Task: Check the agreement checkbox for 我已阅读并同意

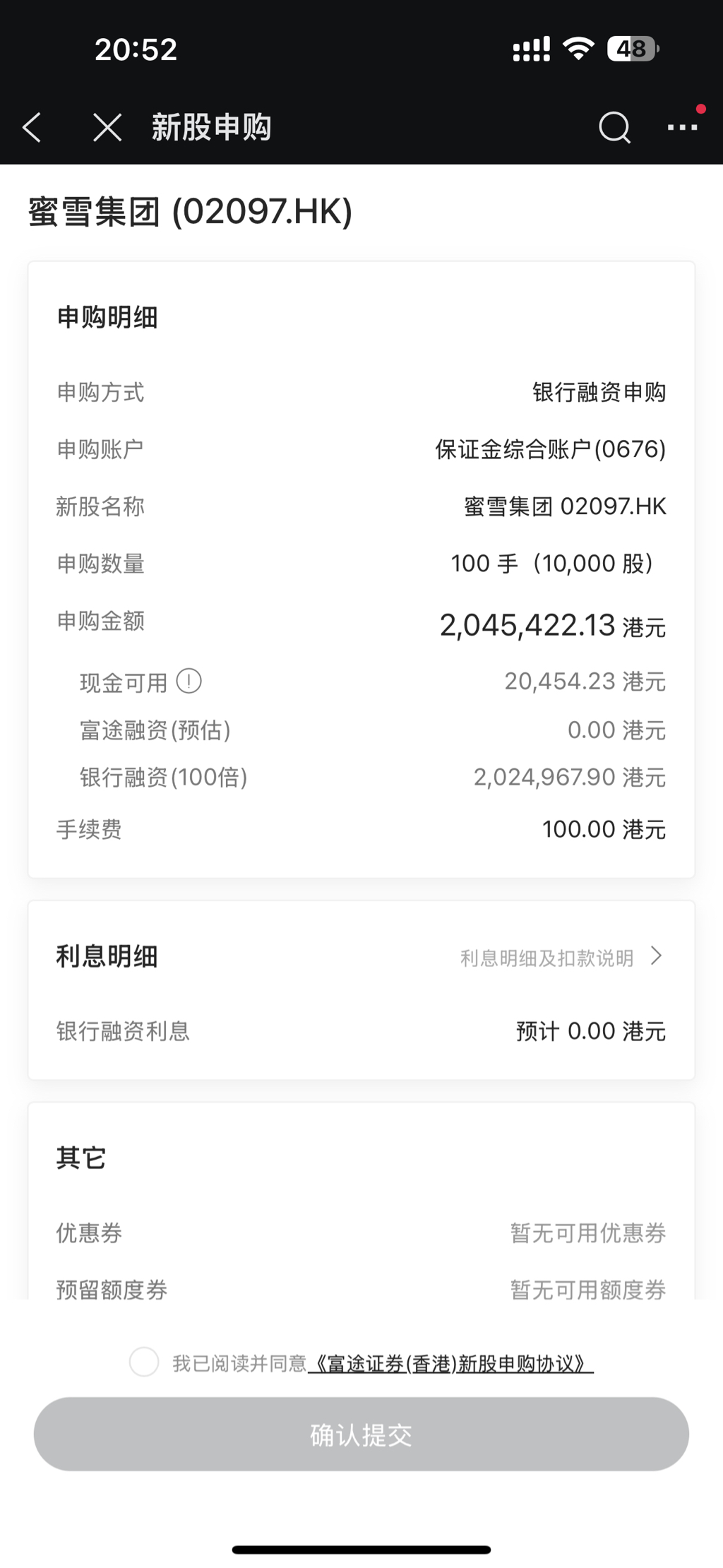Action: [x=144, y=1362]
